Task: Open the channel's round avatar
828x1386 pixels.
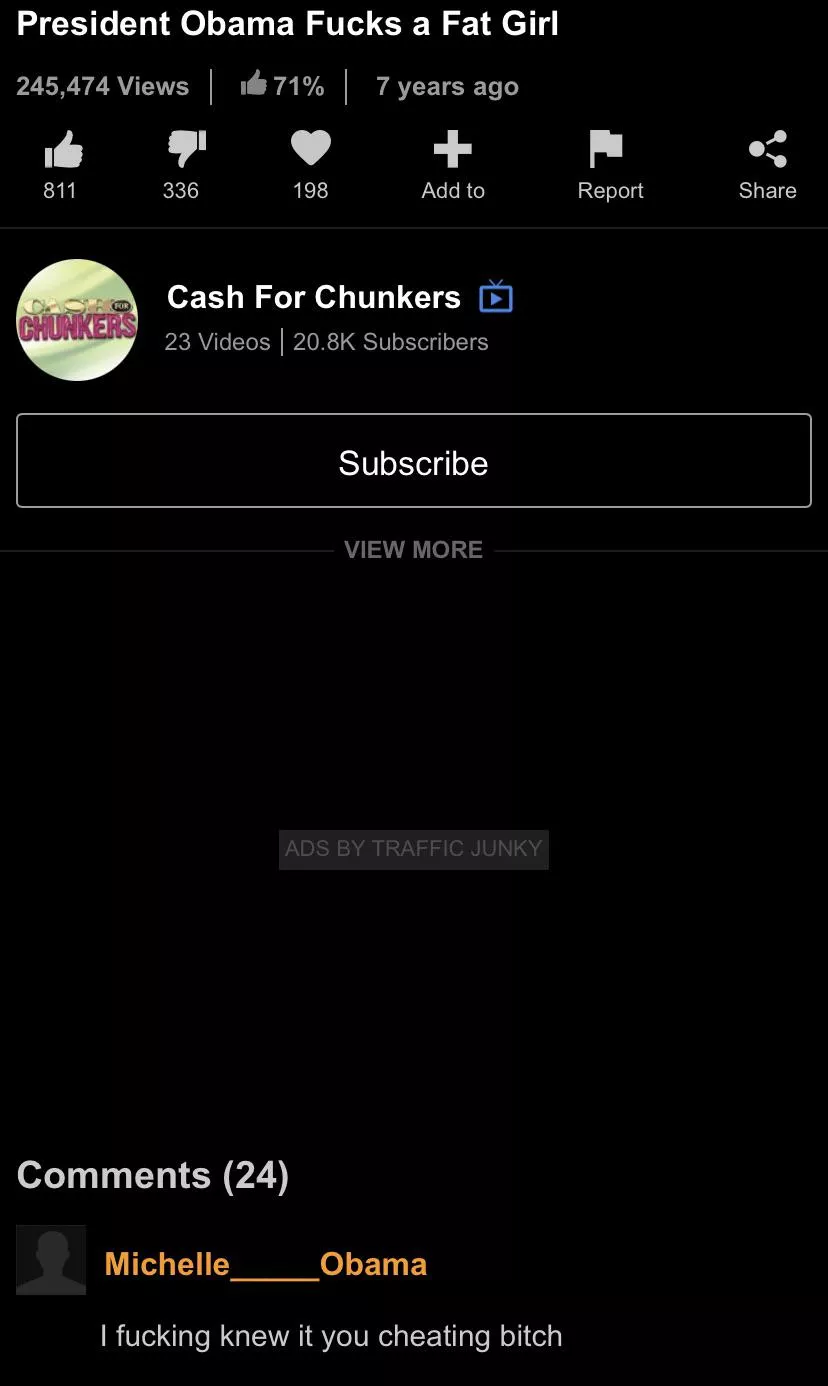Action: [x=77, y=320]
